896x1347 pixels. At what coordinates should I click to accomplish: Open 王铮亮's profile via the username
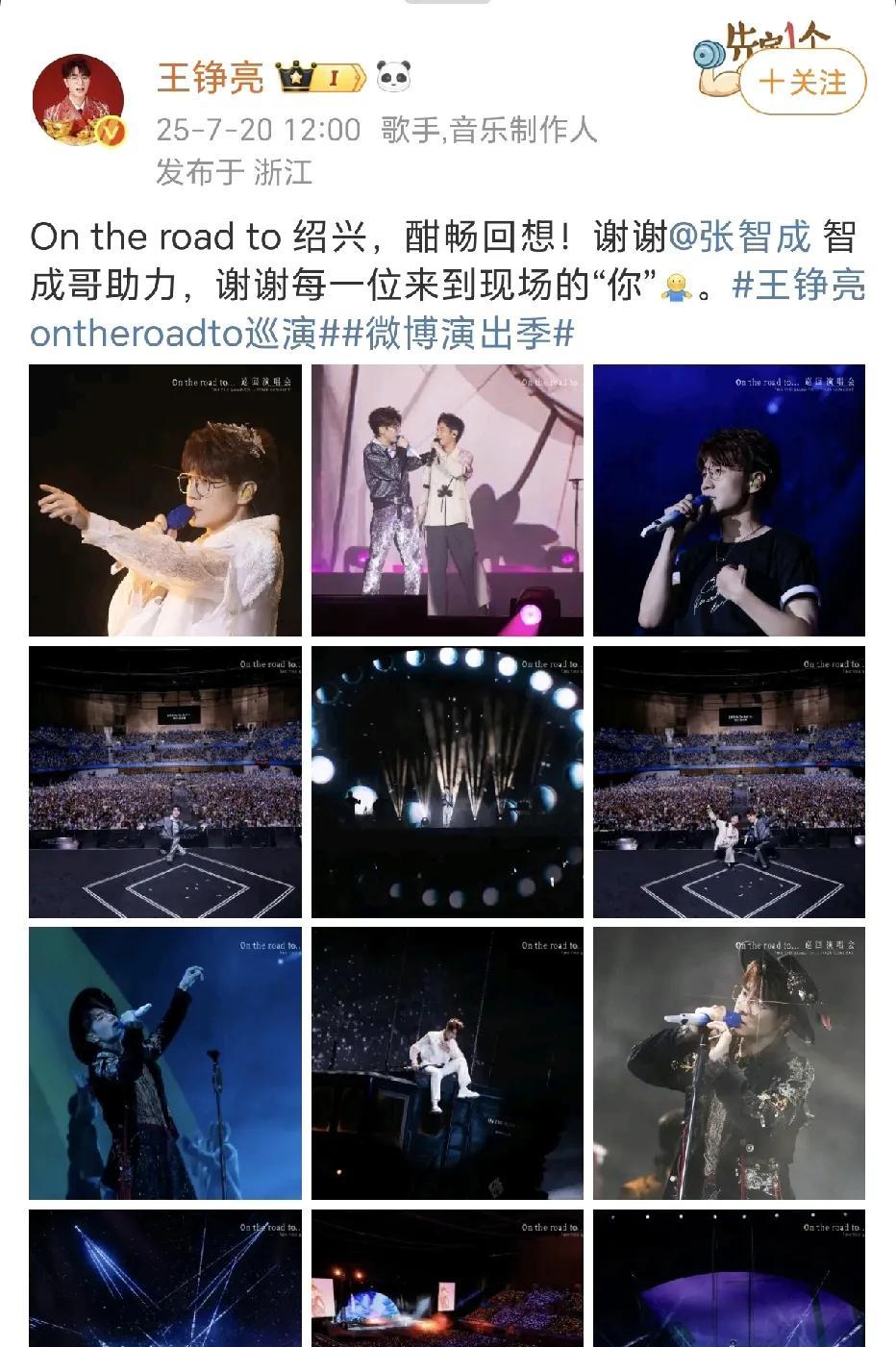[211, 77]
